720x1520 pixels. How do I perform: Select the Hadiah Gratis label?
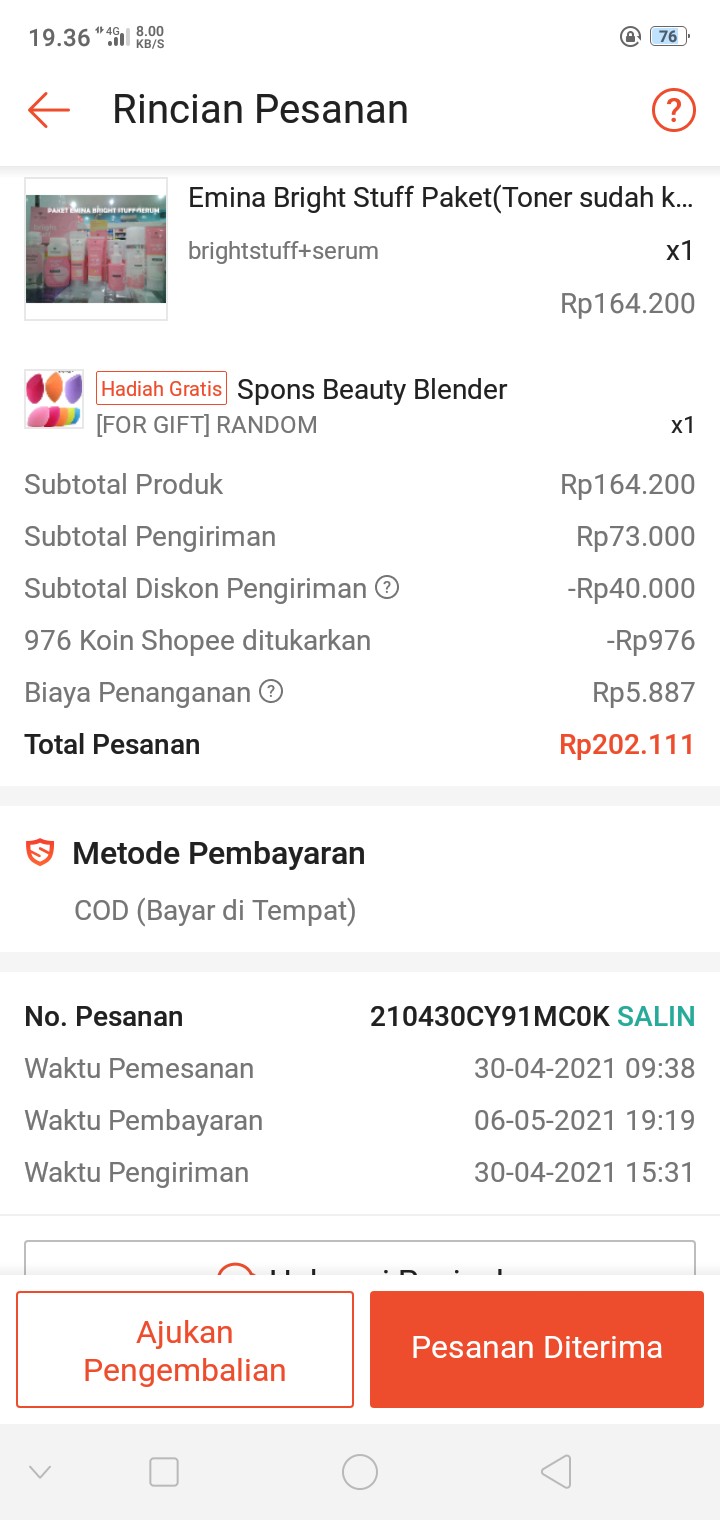[x=161, y=388]
